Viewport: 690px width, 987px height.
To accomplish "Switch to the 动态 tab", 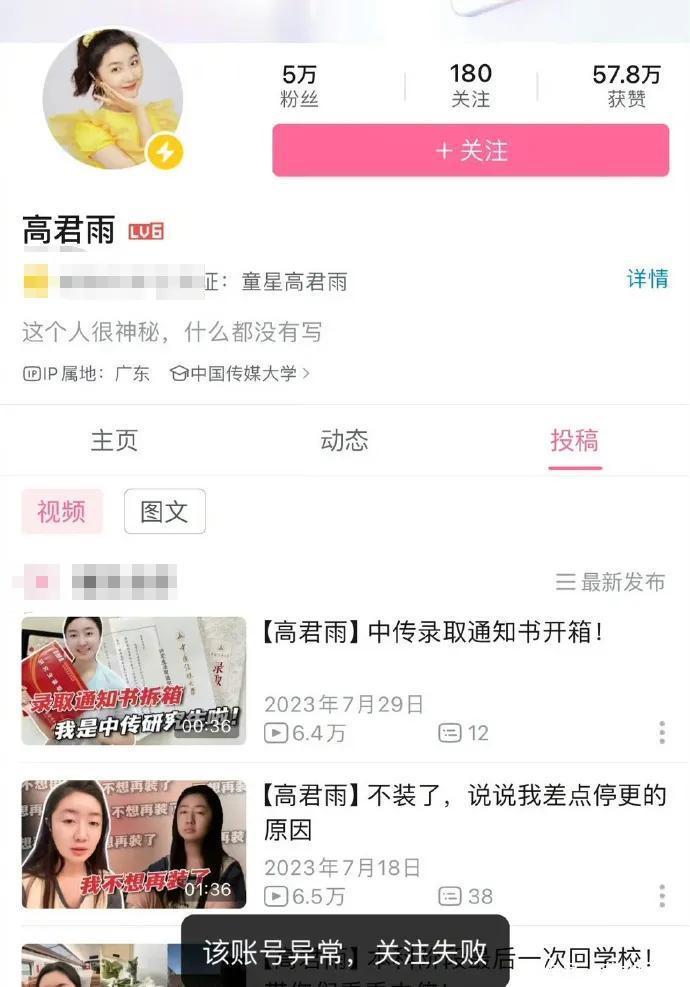I will [344, 440].
